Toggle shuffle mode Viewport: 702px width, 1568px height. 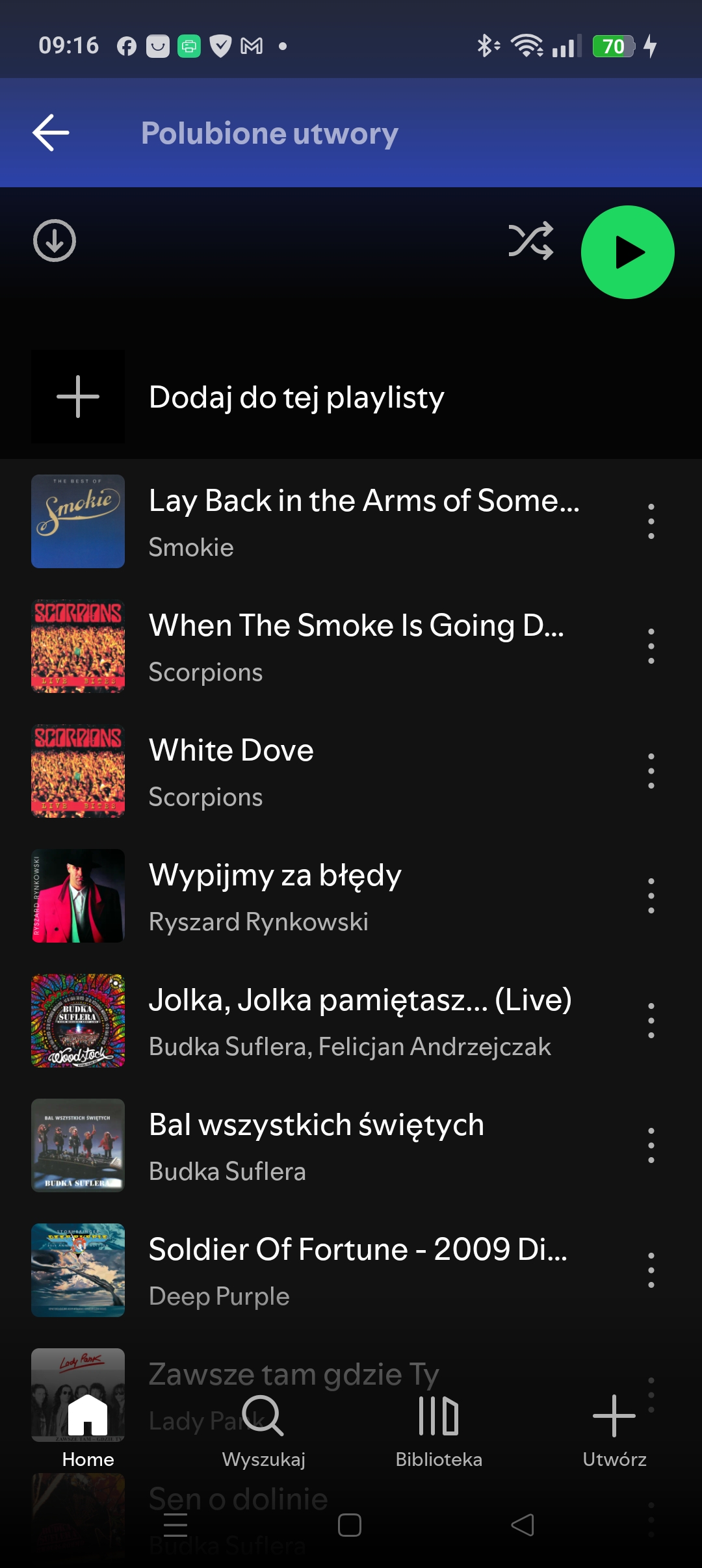[x=531, y=241]
